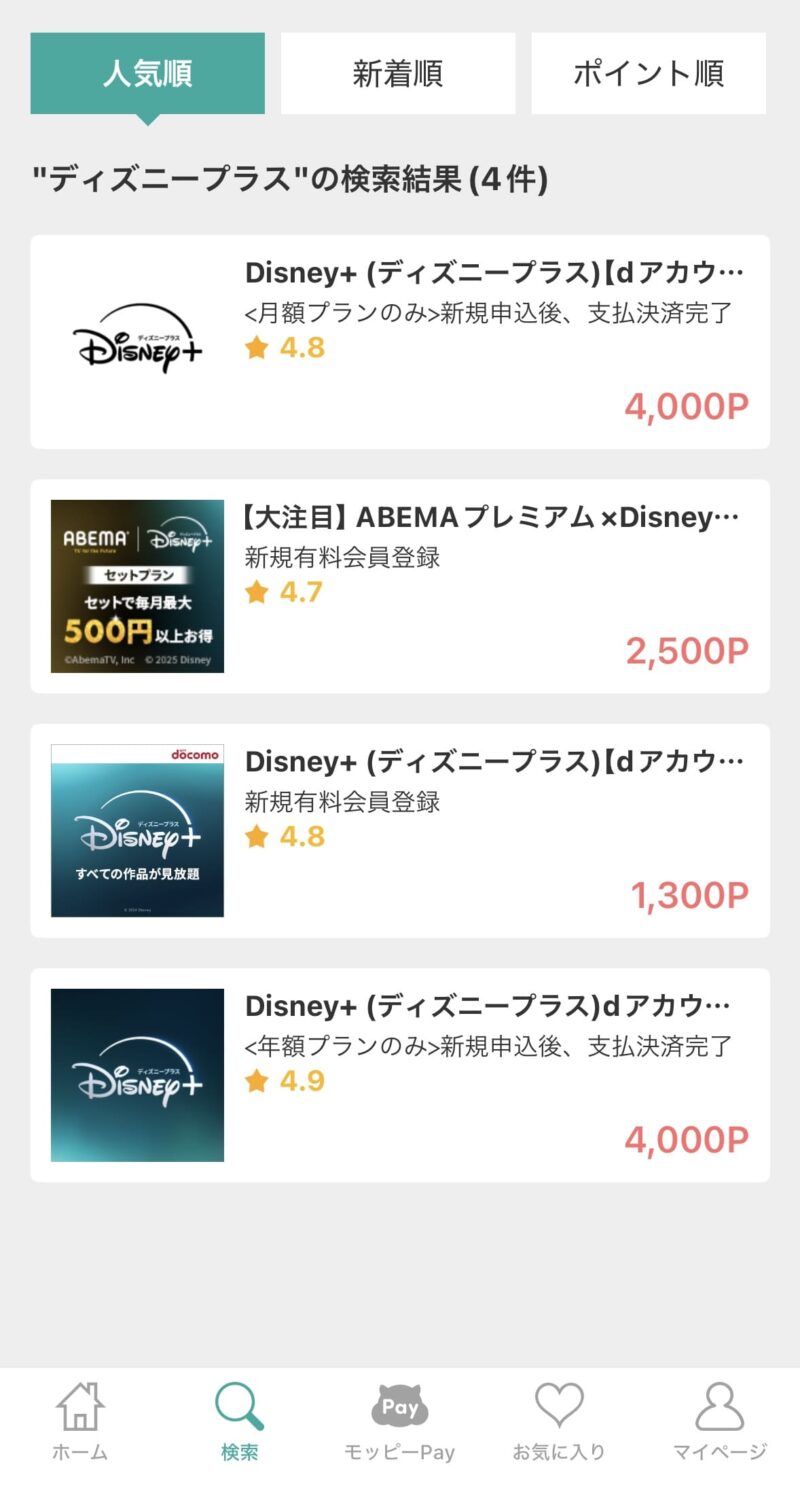
Task: Open the ABEMA プレミアム×Disney+ offer
Action: click(490, 516)
